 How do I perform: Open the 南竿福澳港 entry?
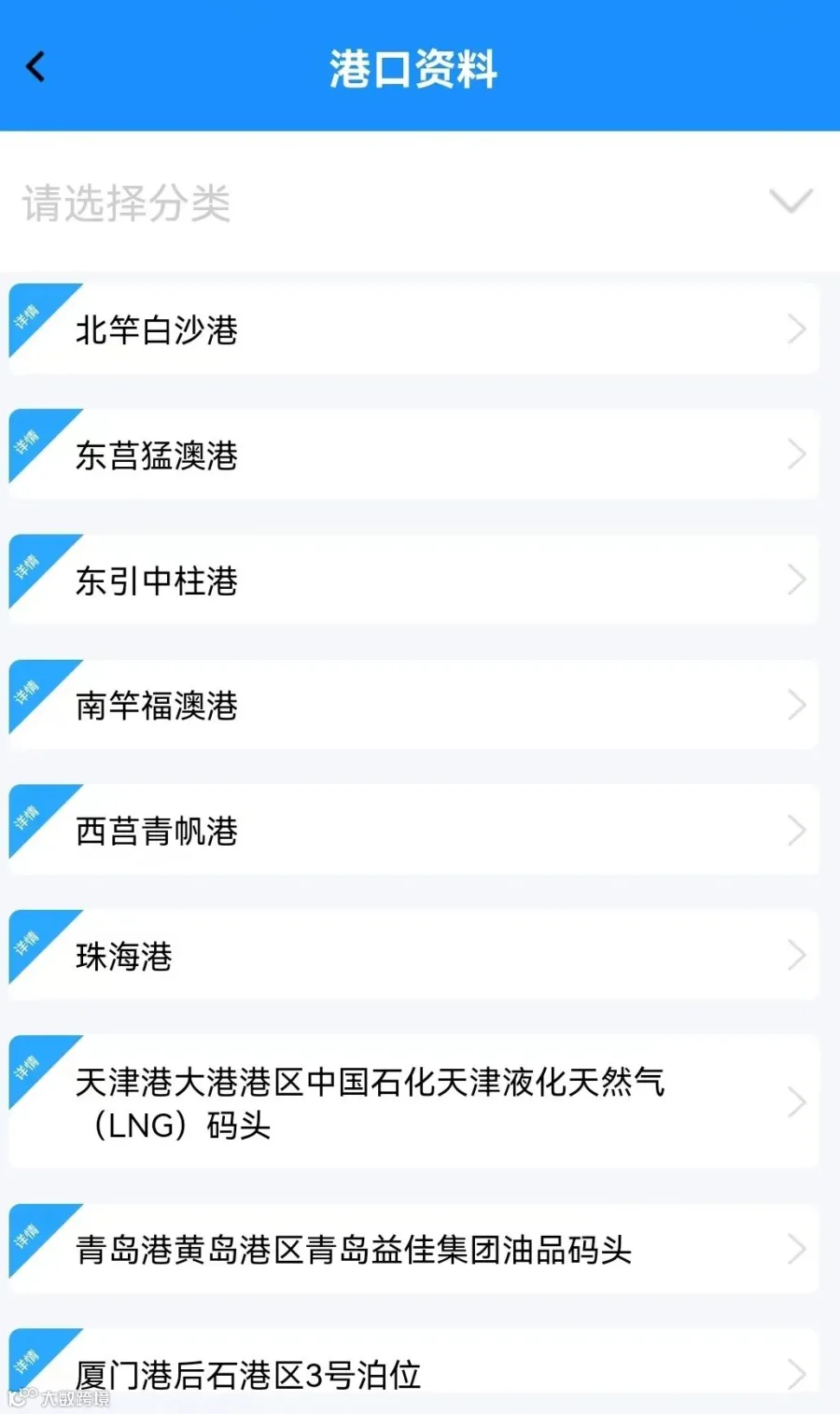[x=413, y=705]
